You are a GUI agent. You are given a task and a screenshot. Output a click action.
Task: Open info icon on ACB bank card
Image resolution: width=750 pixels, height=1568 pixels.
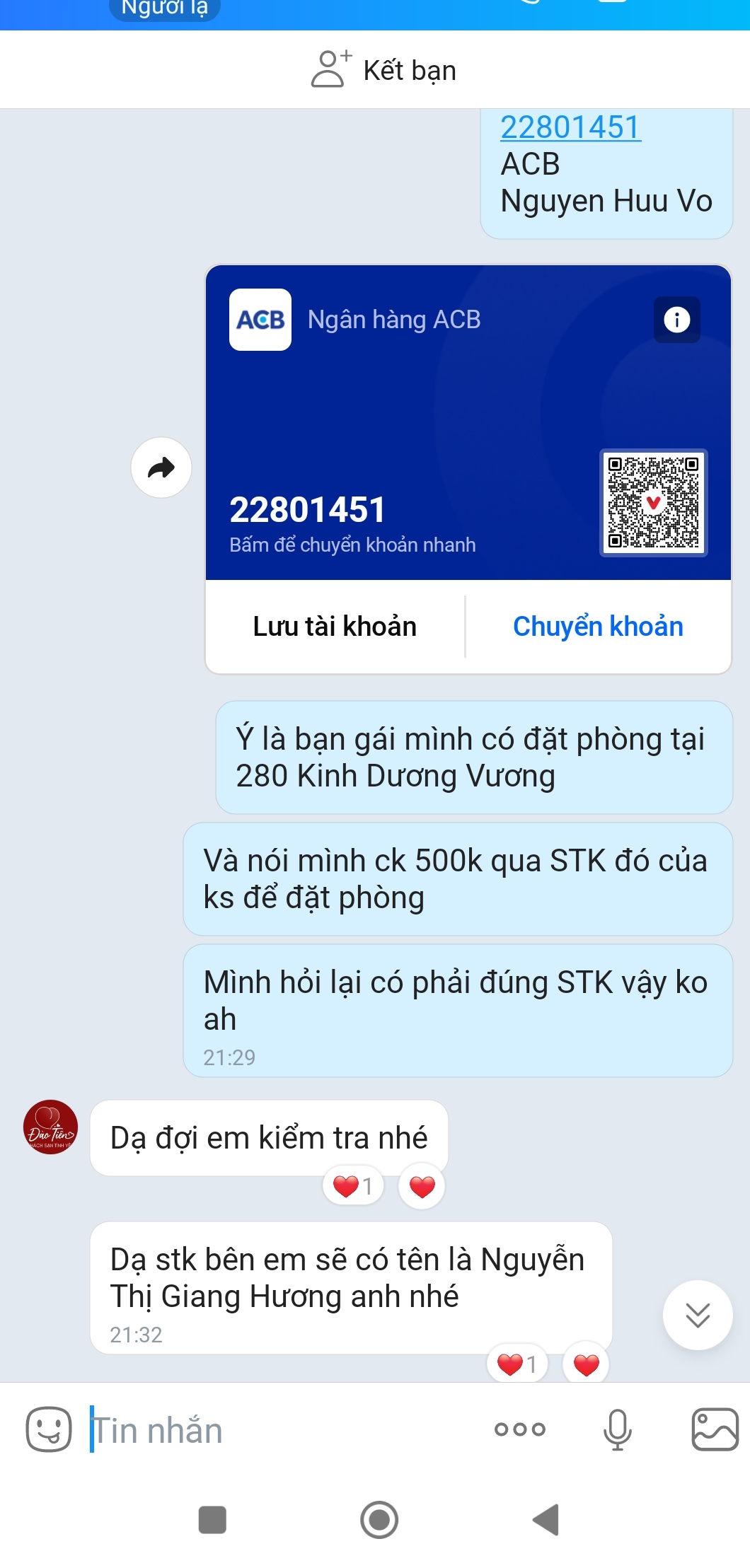coord(676,320)
